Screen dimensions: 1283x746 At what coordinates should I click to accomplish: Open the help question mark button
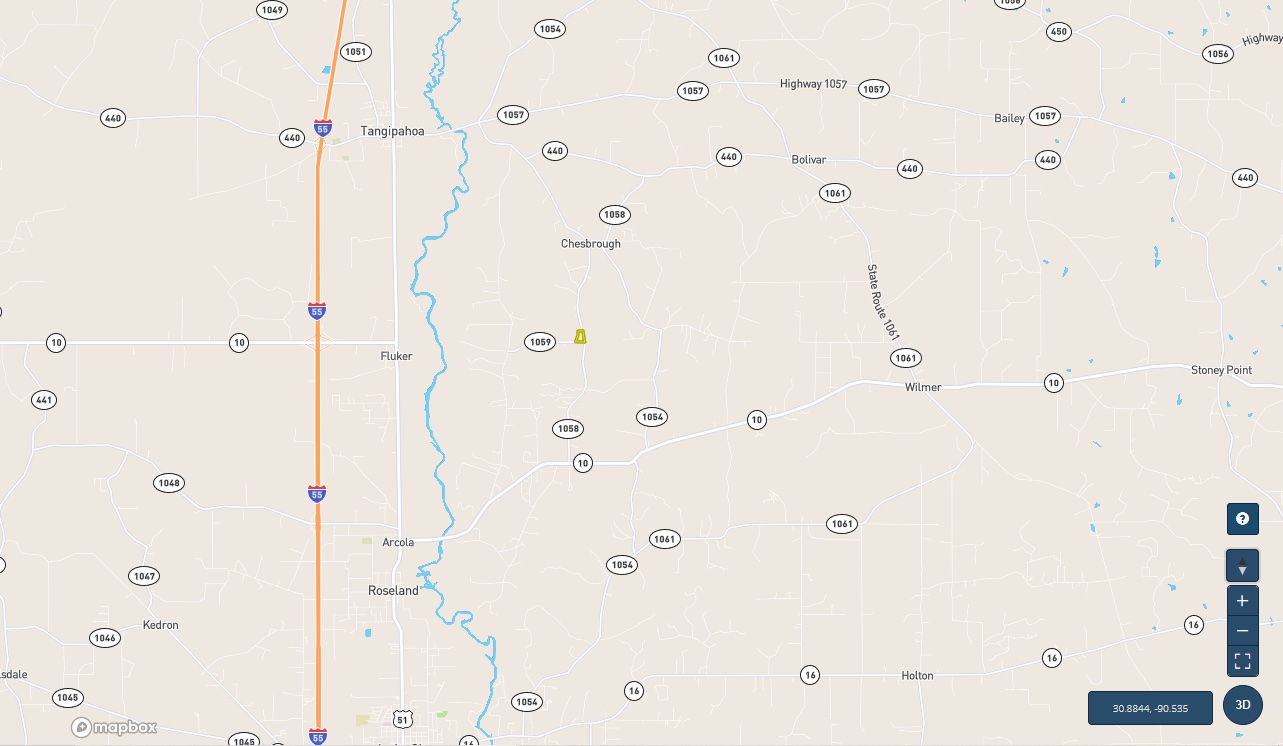pos(1242,519)
